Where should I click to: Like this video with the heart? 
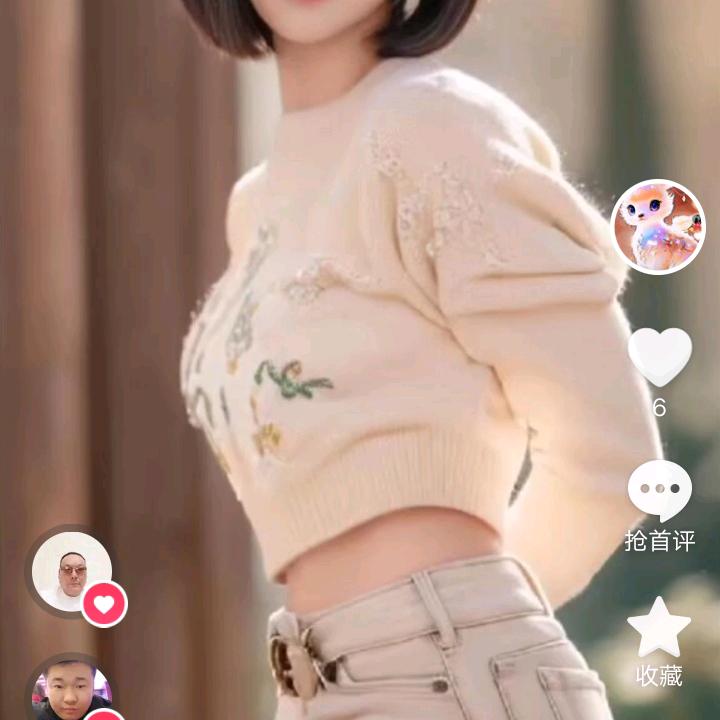pyautogui.click(x=660, y=356)
